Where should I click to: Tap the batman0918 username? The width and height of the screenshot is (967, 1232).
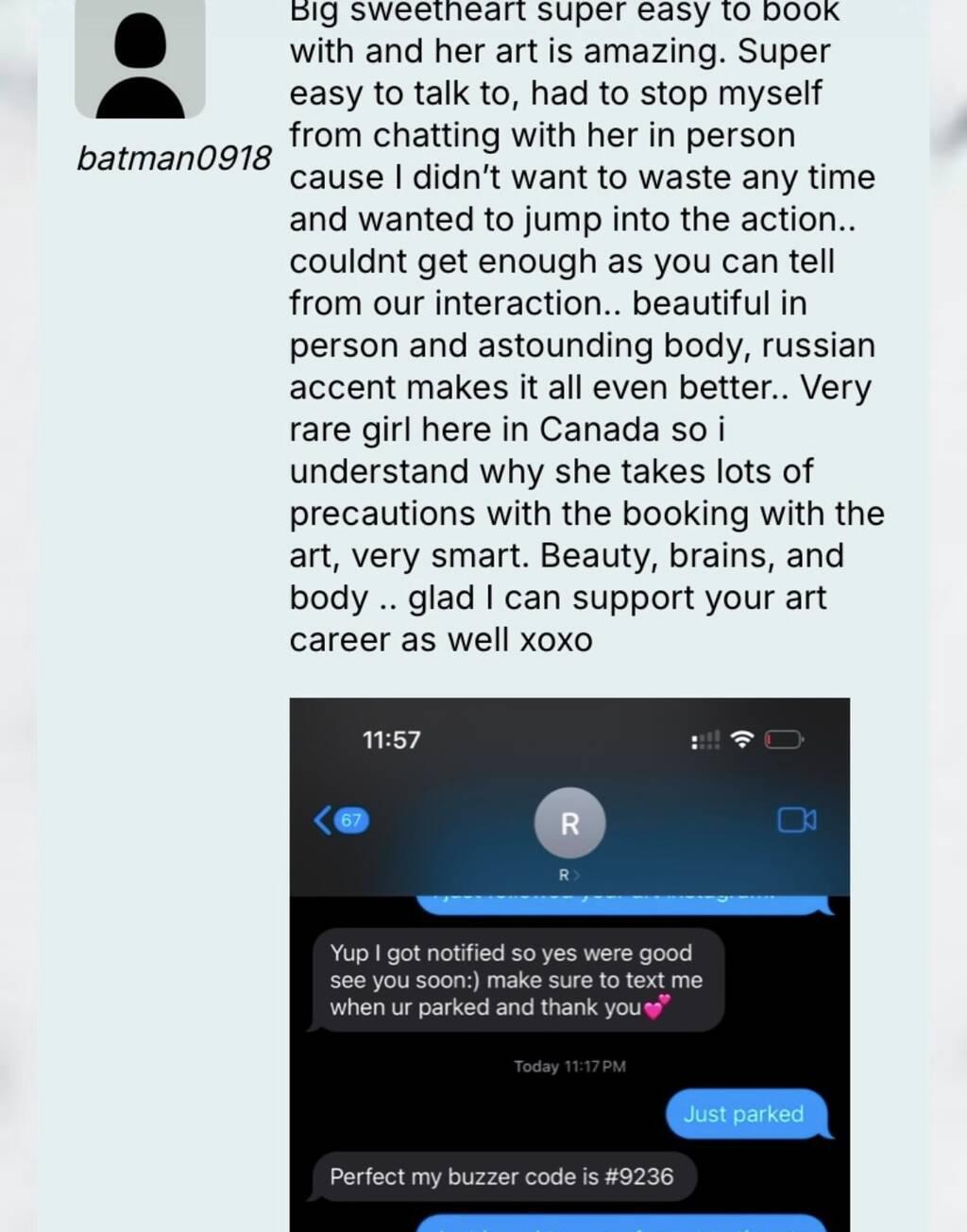tap(174, 159)
